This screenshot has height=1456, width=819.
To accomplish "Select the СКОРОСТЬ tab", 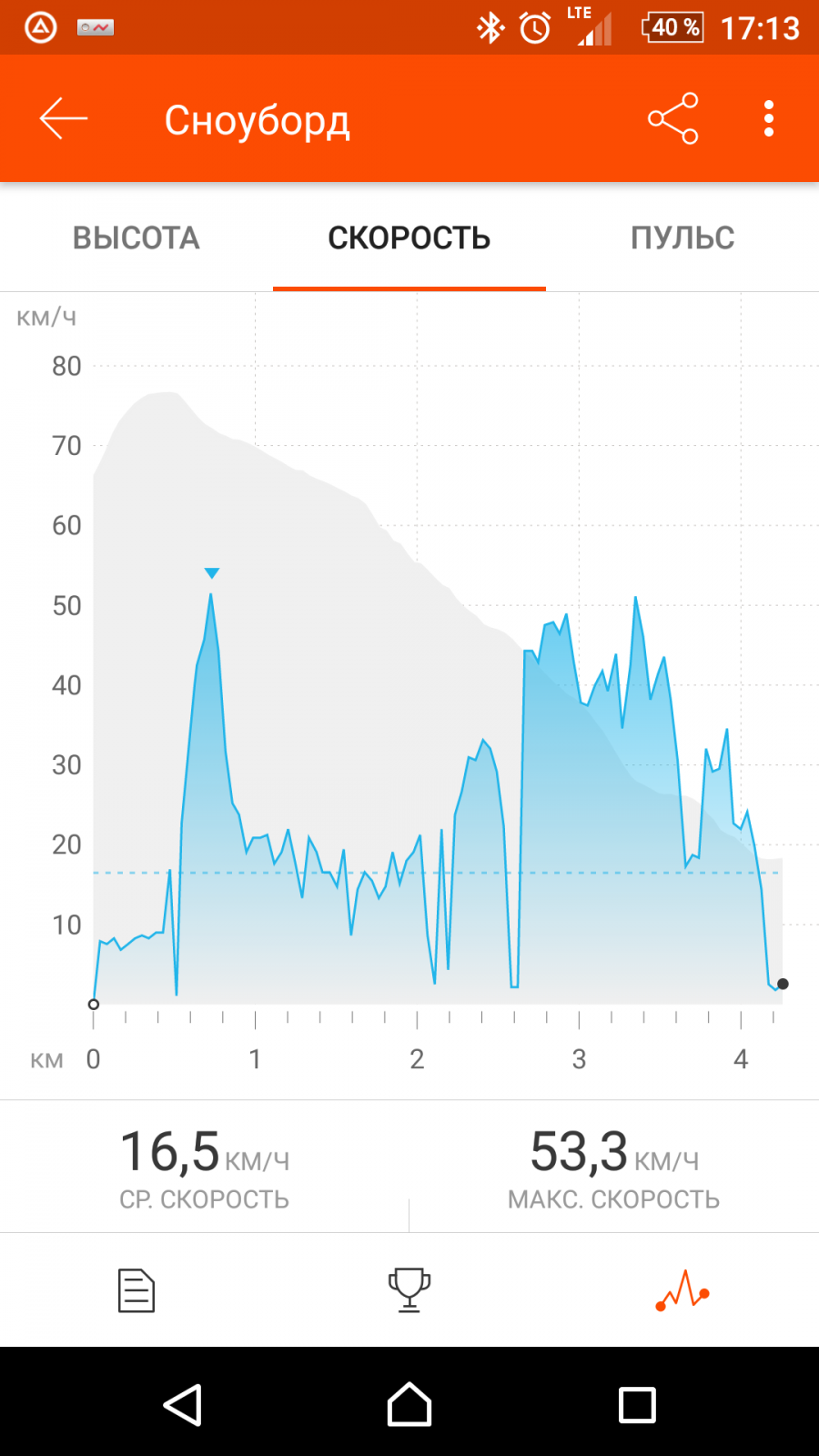I will coord(409,238).
